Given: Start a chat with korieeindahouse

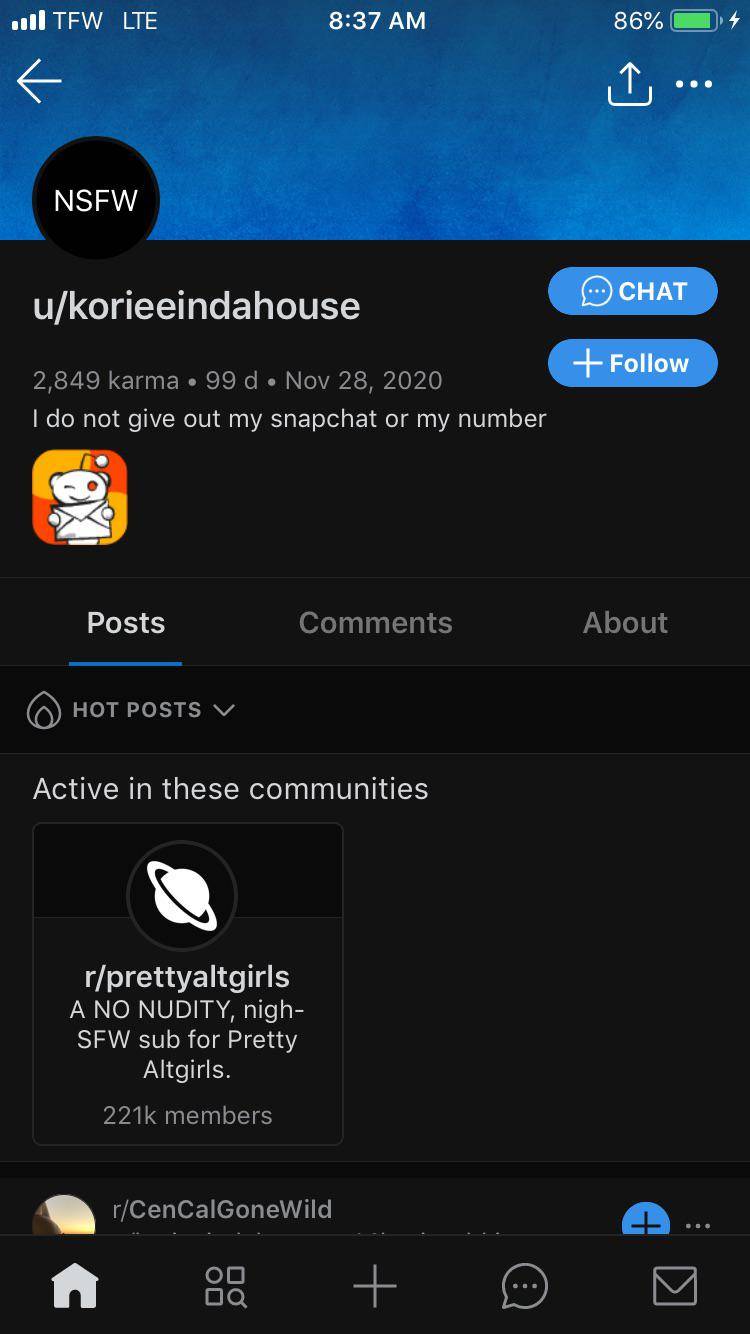Looking at the screenshot, I should [x=632, y=290].
